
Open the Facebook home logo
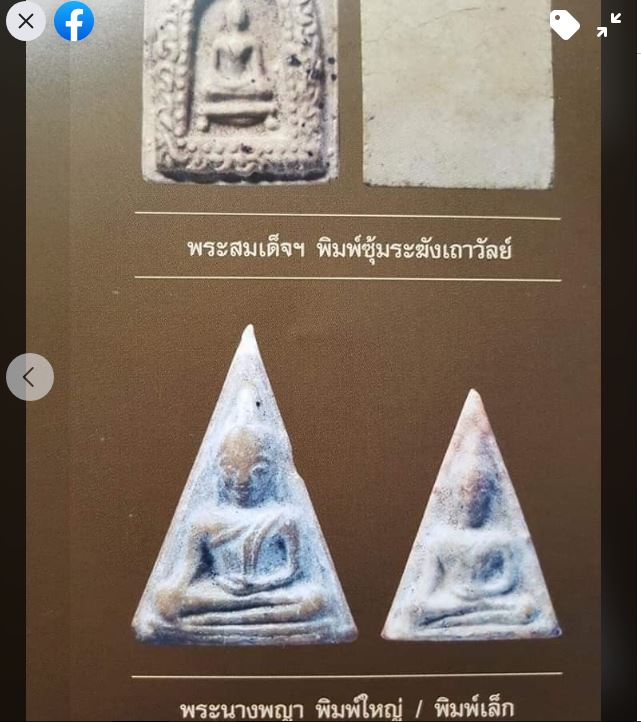pos(74,21)
